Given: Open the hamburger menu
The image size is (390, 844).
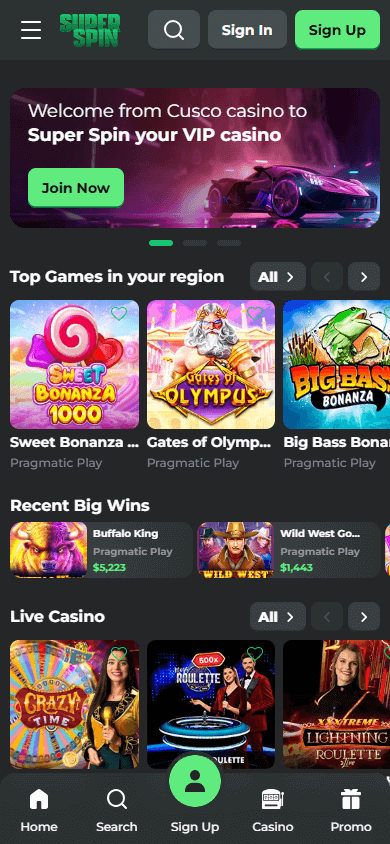Looking at the screenshot, I should tap(31, 30).
